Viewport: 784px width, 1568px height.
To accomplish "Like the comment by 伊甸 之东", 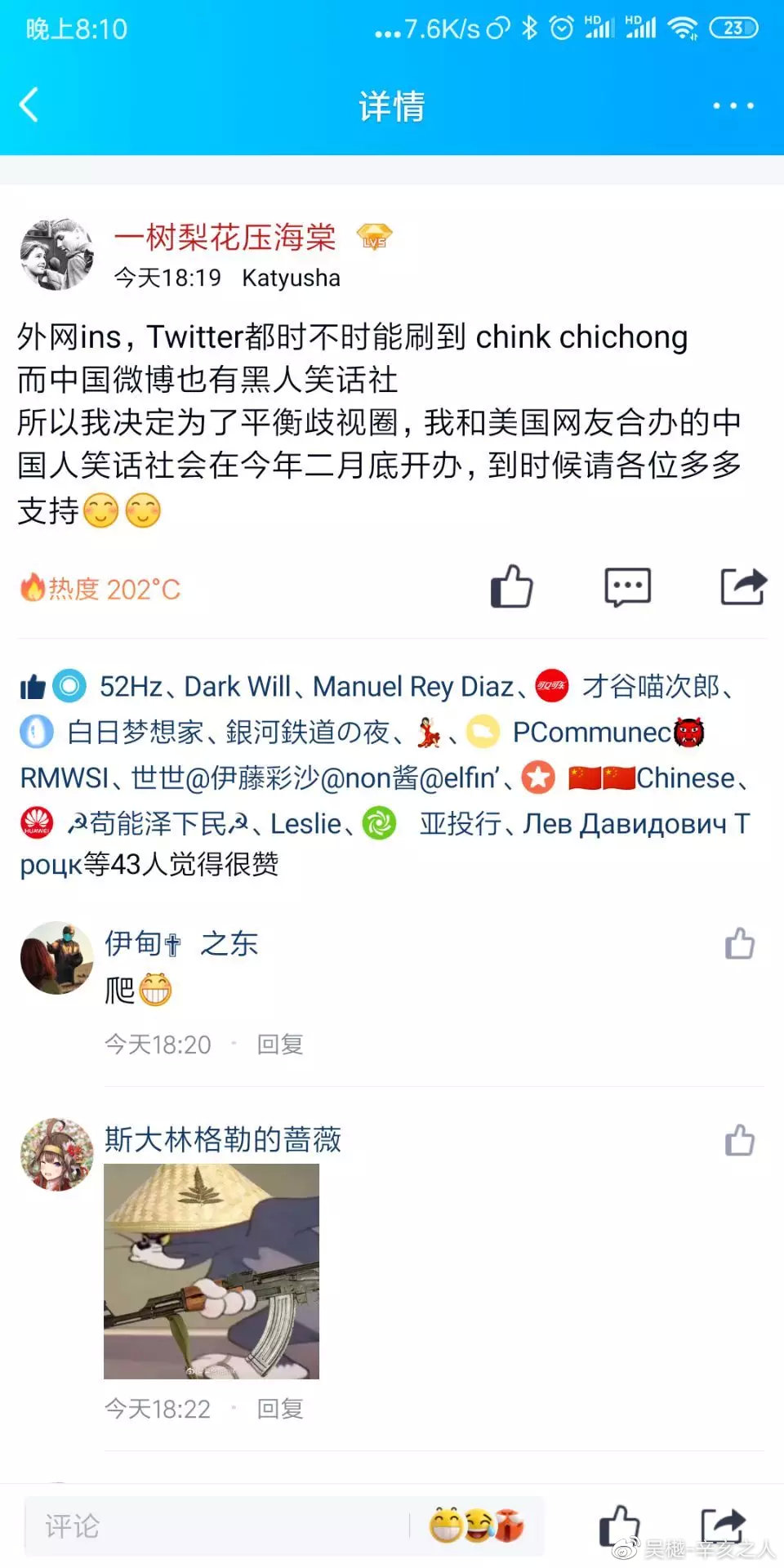I will pos(739,943).
